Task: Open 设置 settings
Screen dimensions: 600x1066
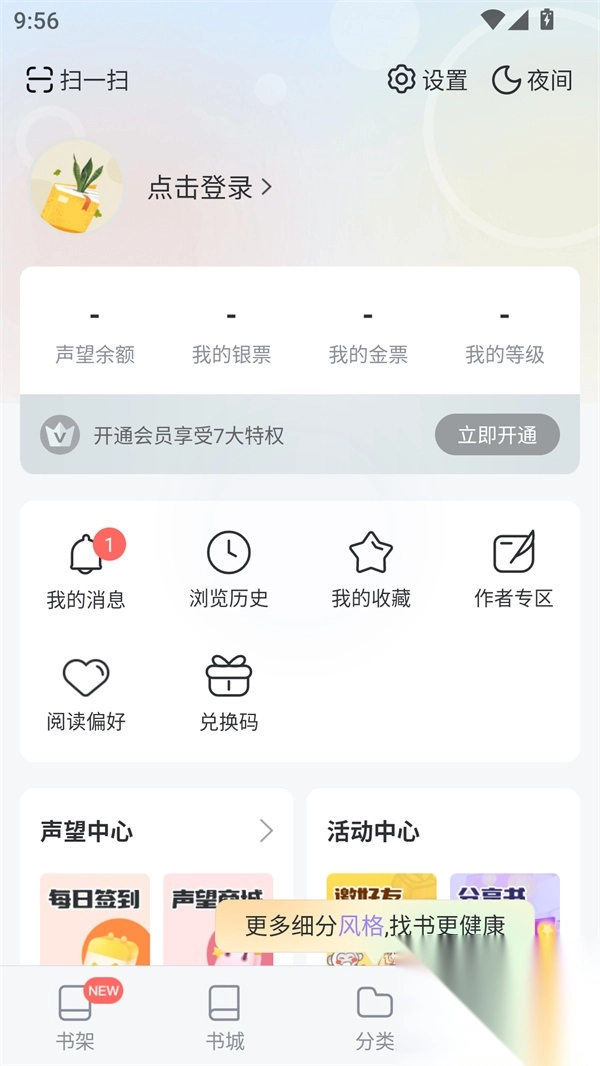Action: tap(427, 80)
